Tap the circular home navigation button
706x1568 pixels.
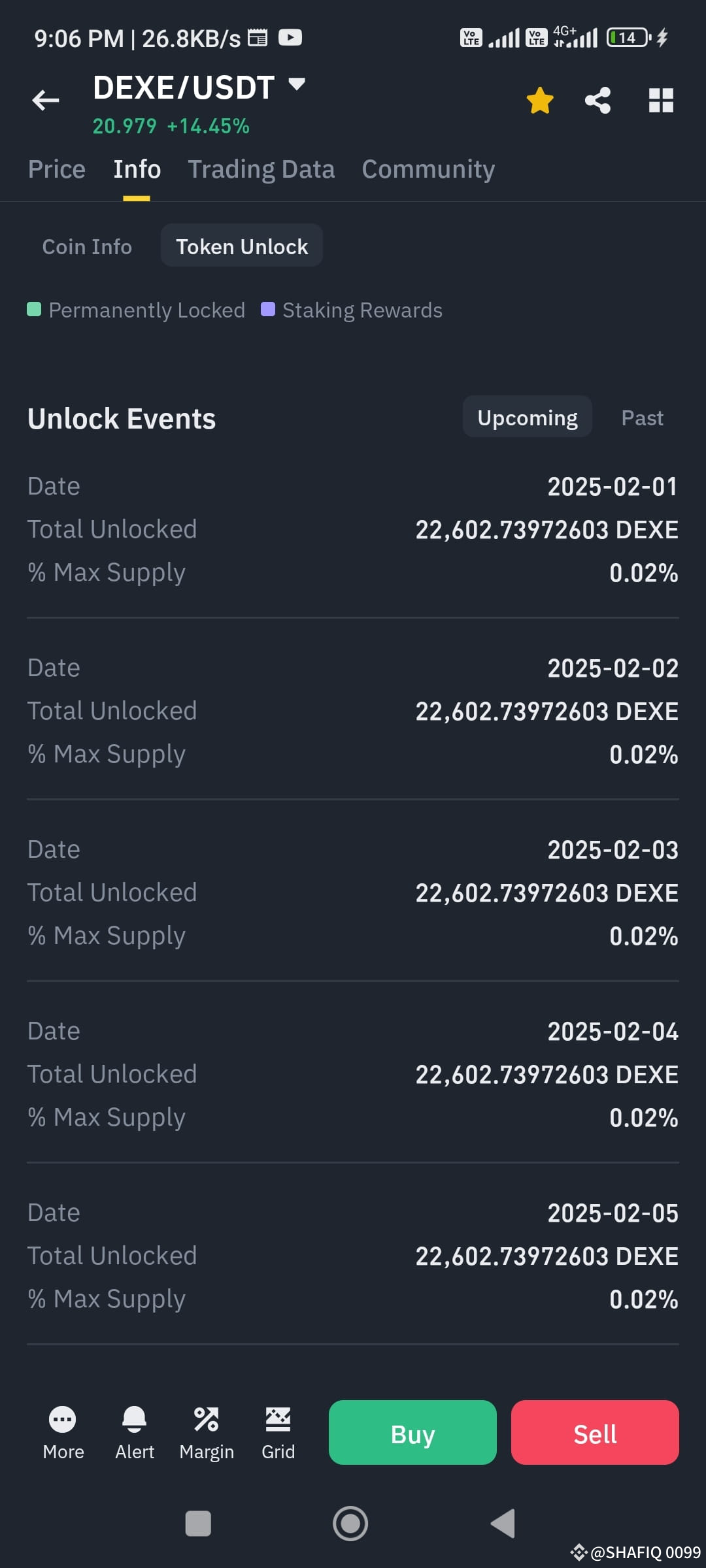pos(350,1523)
